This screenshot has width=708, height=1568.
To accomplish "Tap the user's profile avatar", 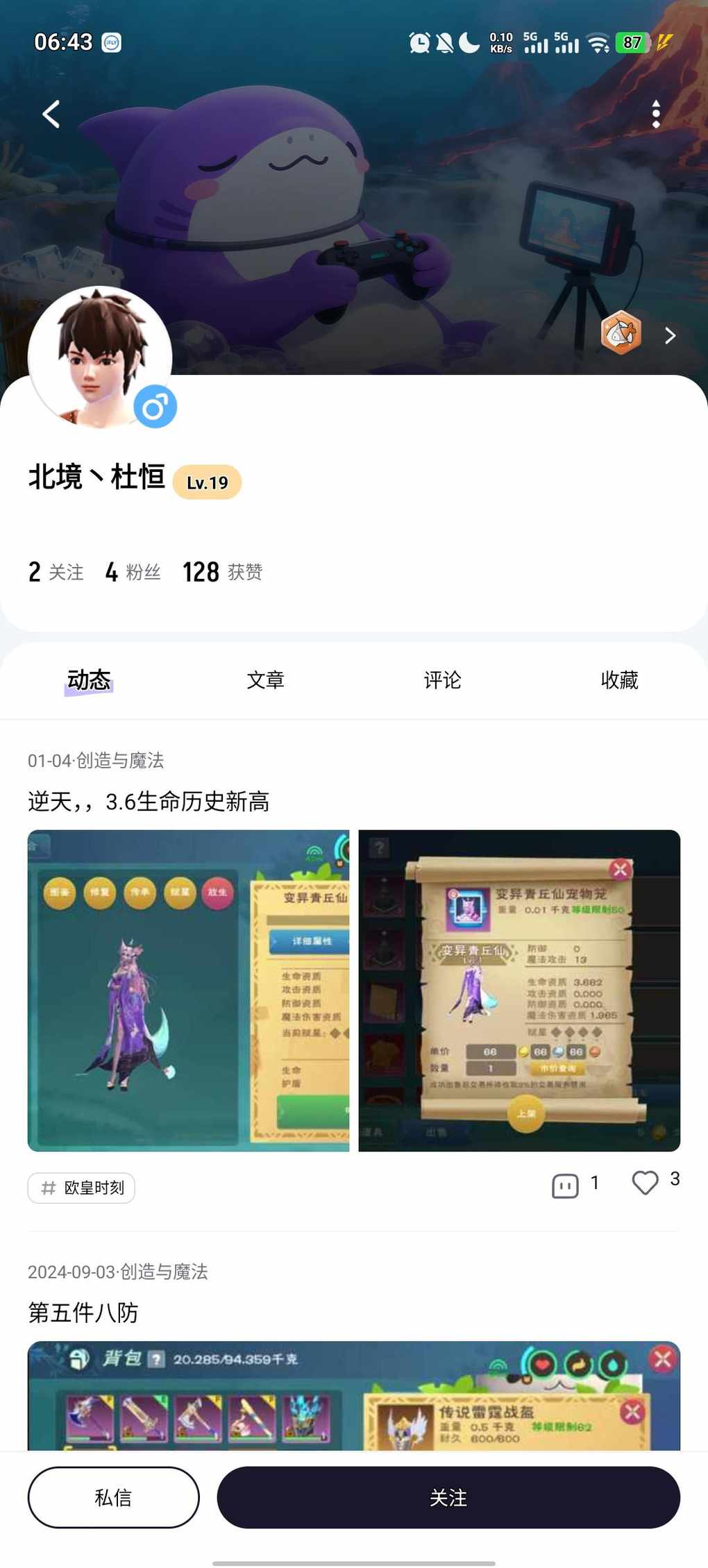I will pos(100,357).
